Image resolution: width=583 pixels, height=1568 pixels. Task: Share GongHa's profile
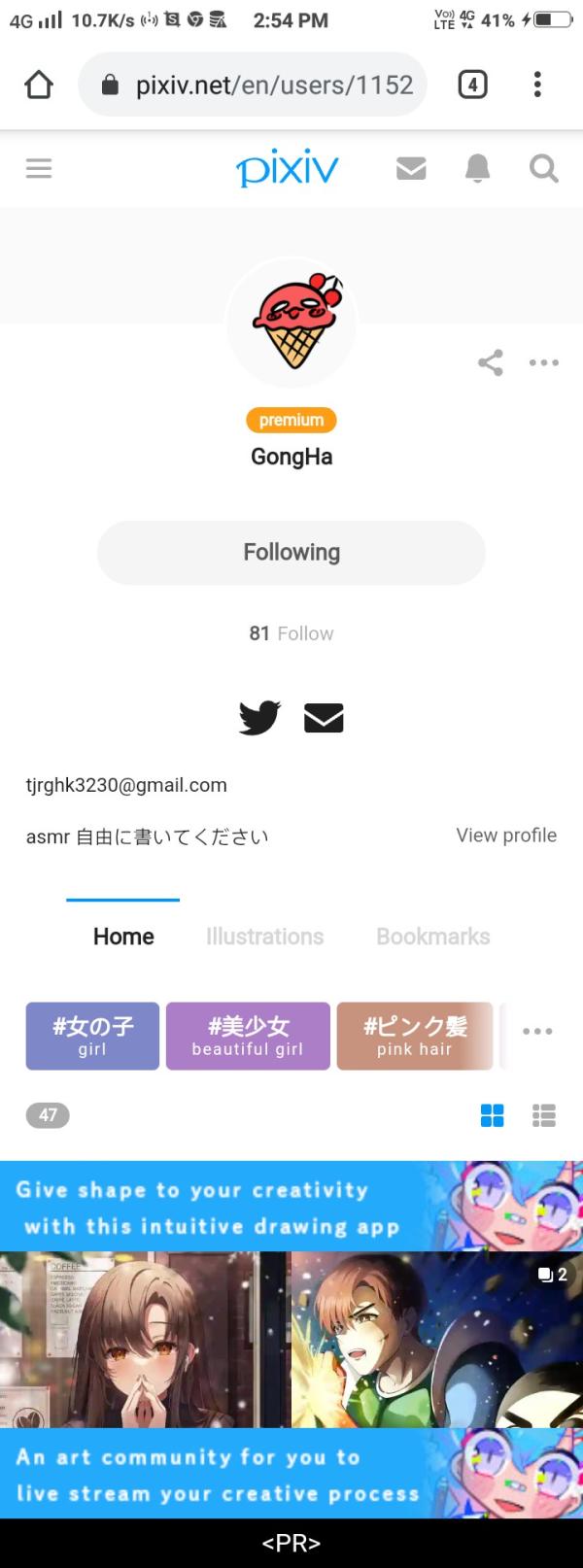point(491,362)
